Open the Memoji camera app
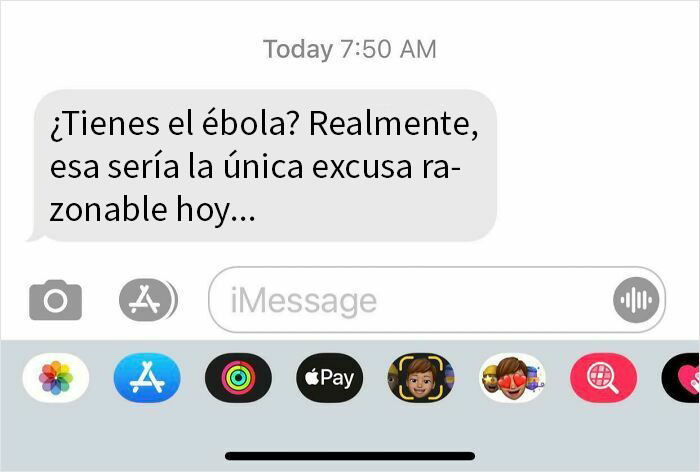This screenshot has height=472, width=700. [420, 378]
